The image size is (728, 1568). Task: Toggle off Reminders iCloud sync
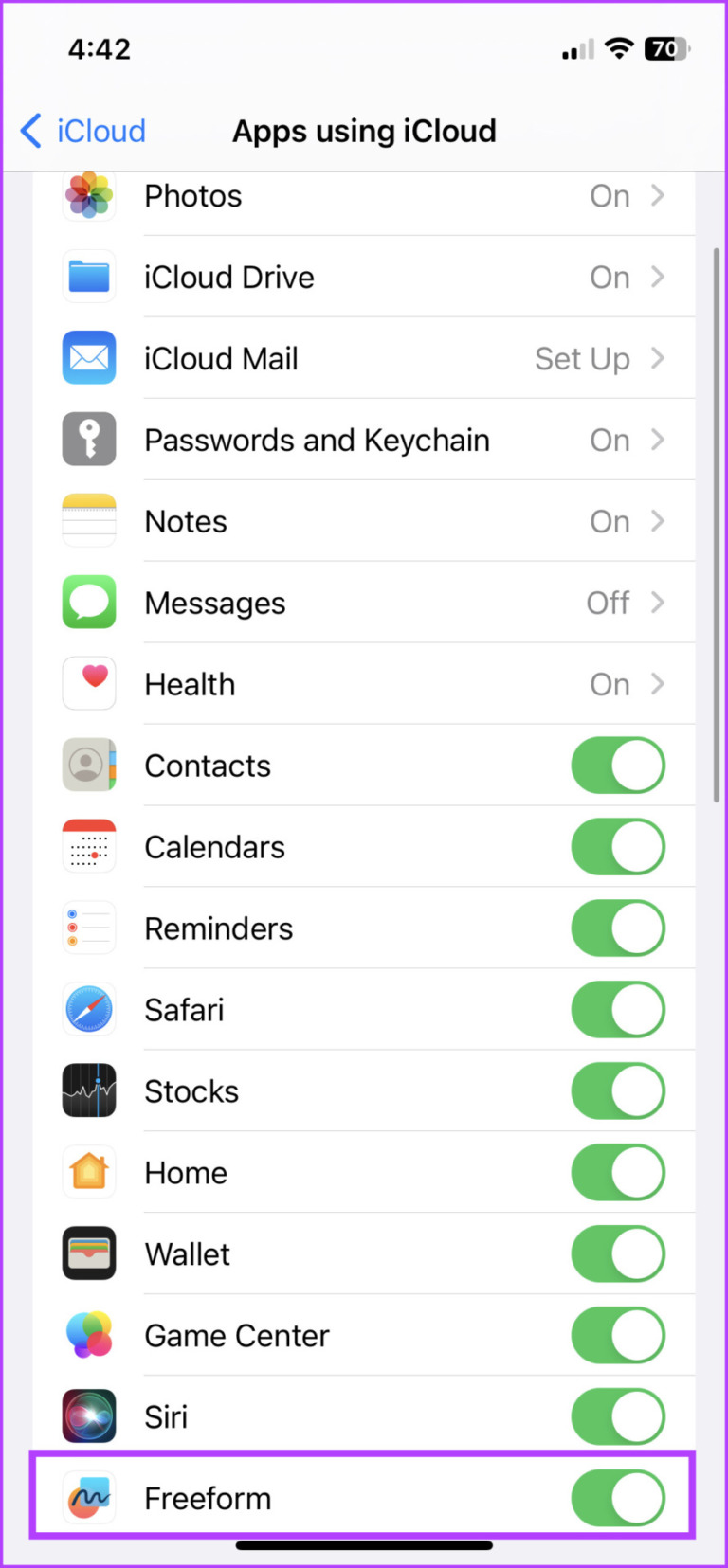618,928
